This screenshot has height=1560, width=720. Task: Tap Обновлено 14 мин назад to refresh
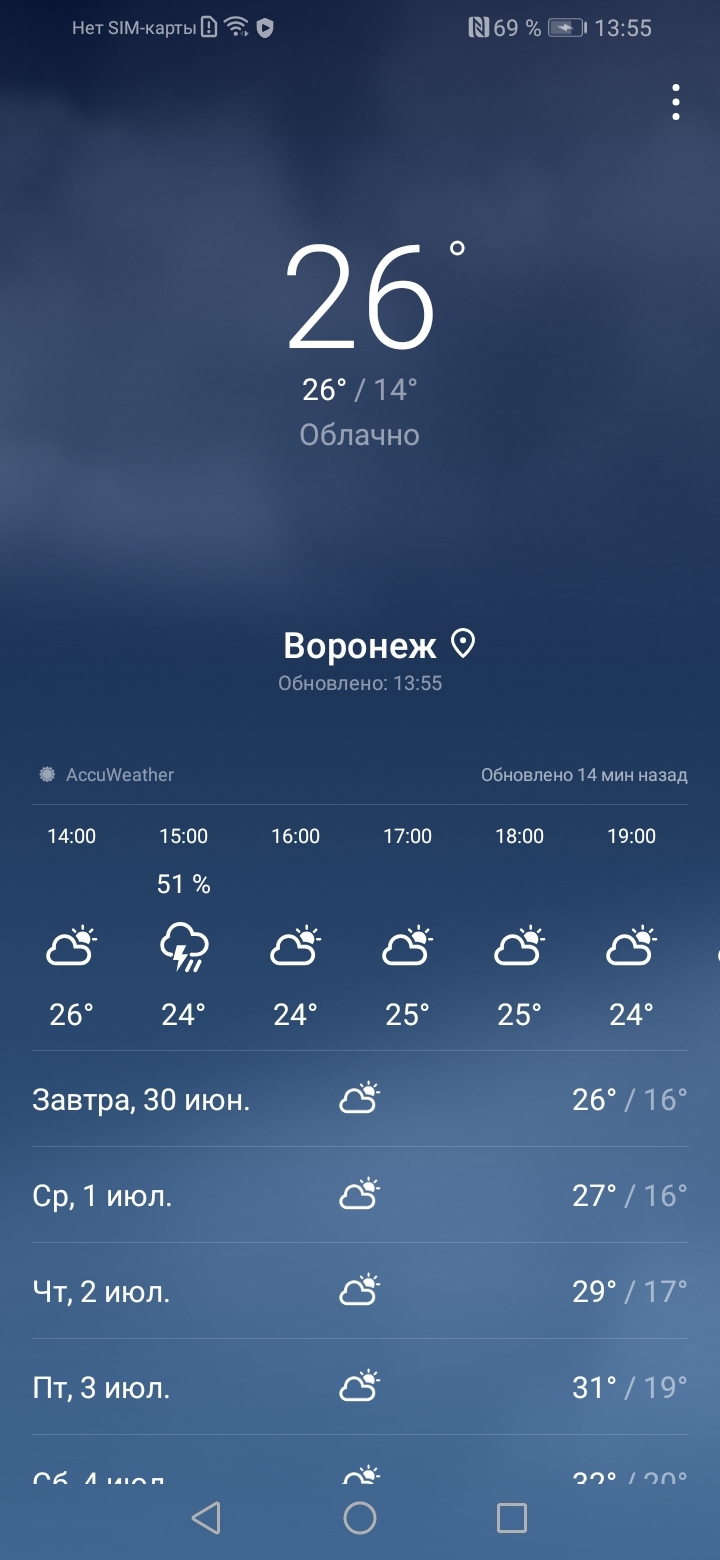(x=583, y=774)
